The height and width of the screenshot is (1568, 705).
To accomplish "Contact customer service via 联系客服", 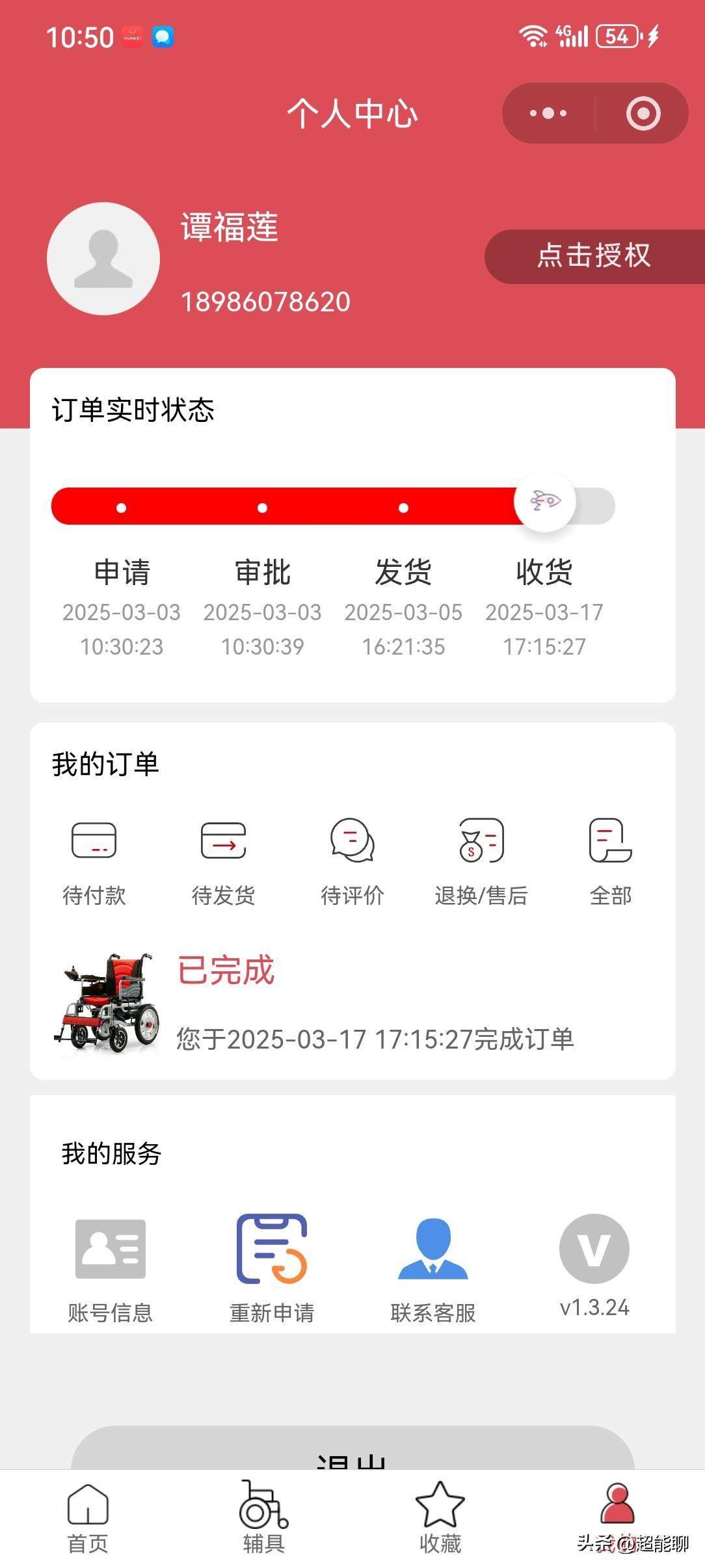I will pyautogui.click(x=432, y=1268).
